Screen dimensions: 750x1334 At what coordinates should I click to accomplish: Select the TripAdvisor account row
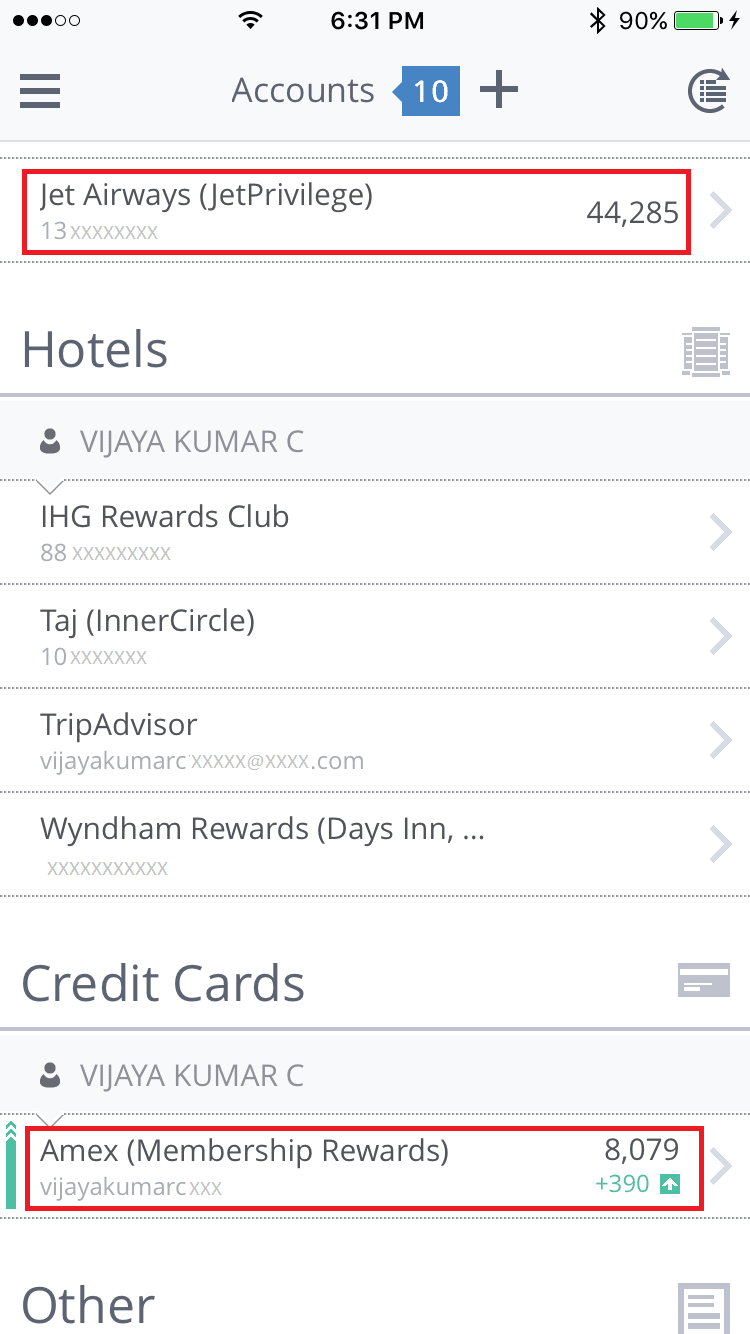[375, 740]
